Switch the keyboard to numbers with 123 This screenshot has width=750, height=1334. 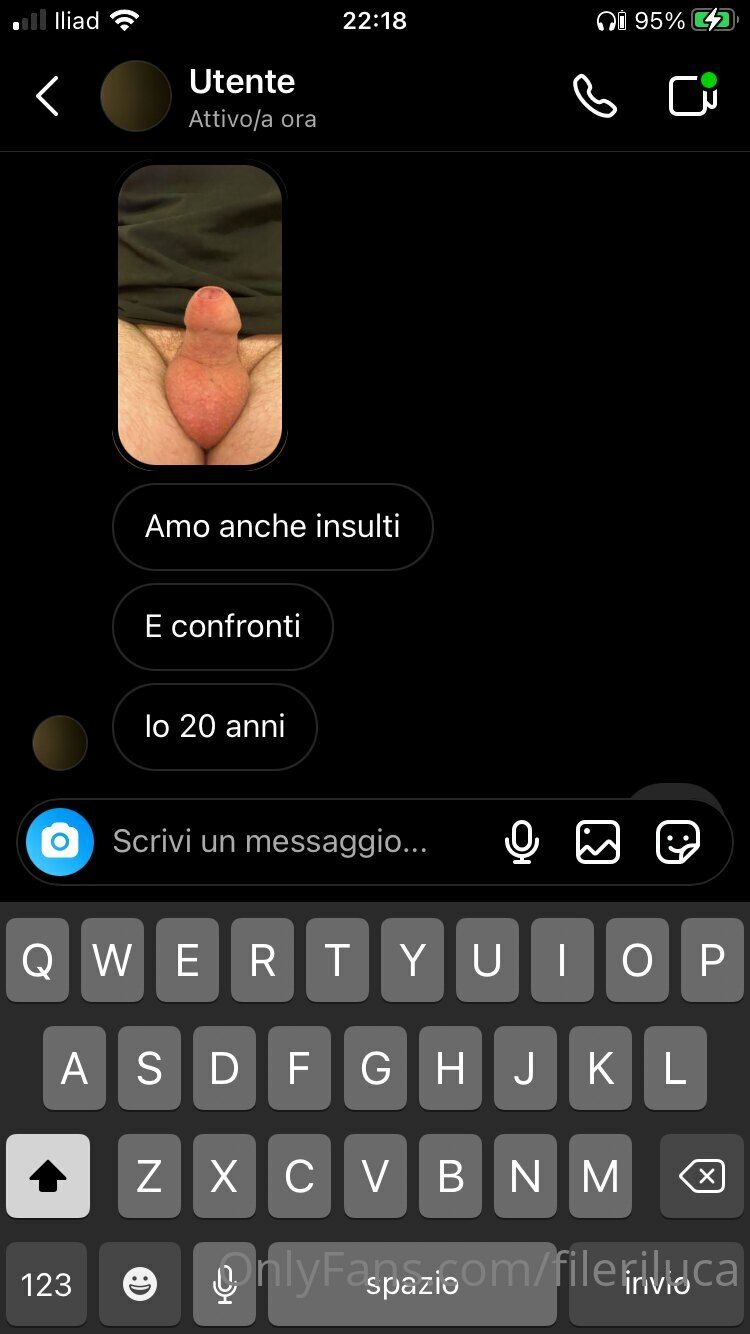(46, 1284)
